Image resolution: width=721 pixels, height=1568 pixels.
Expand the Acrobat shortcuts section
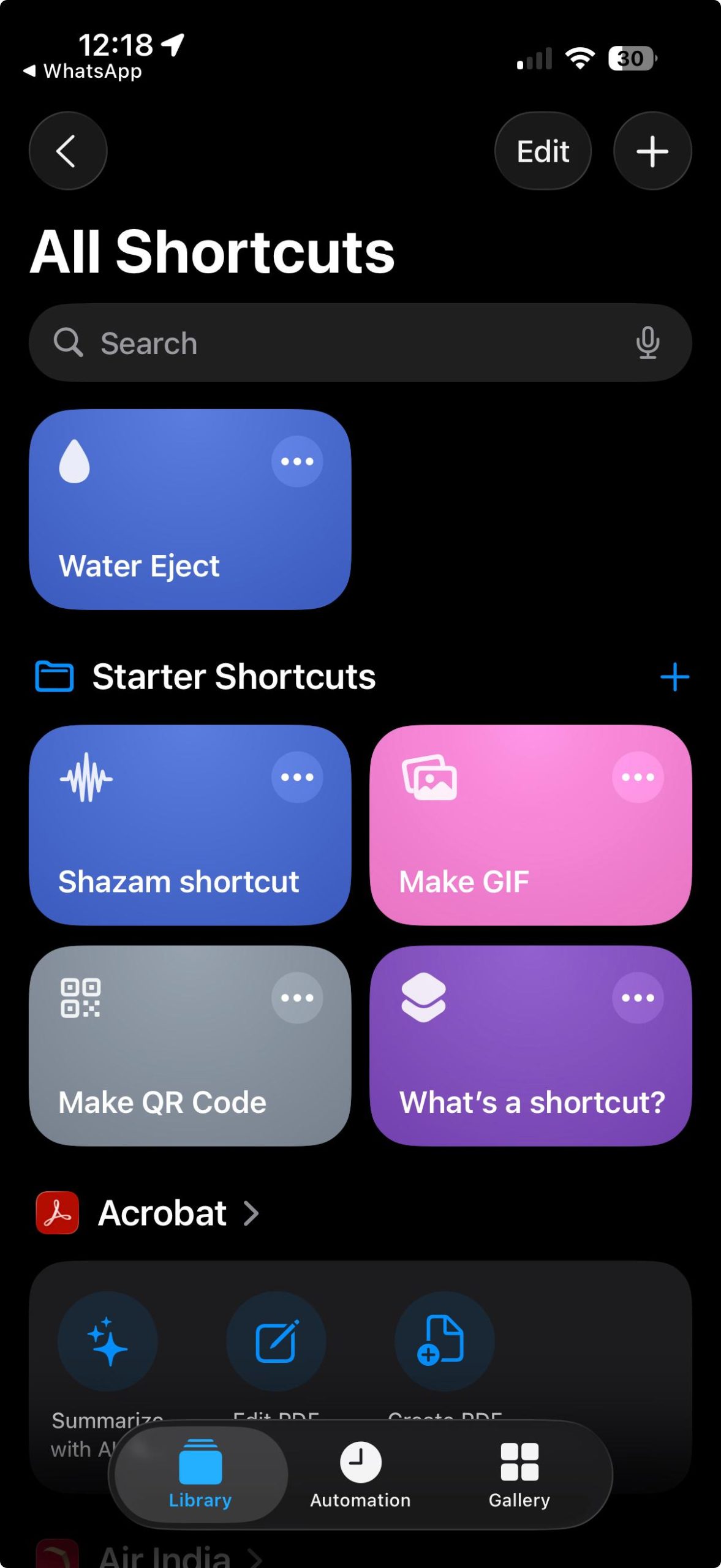click(x=178, y=1213)
